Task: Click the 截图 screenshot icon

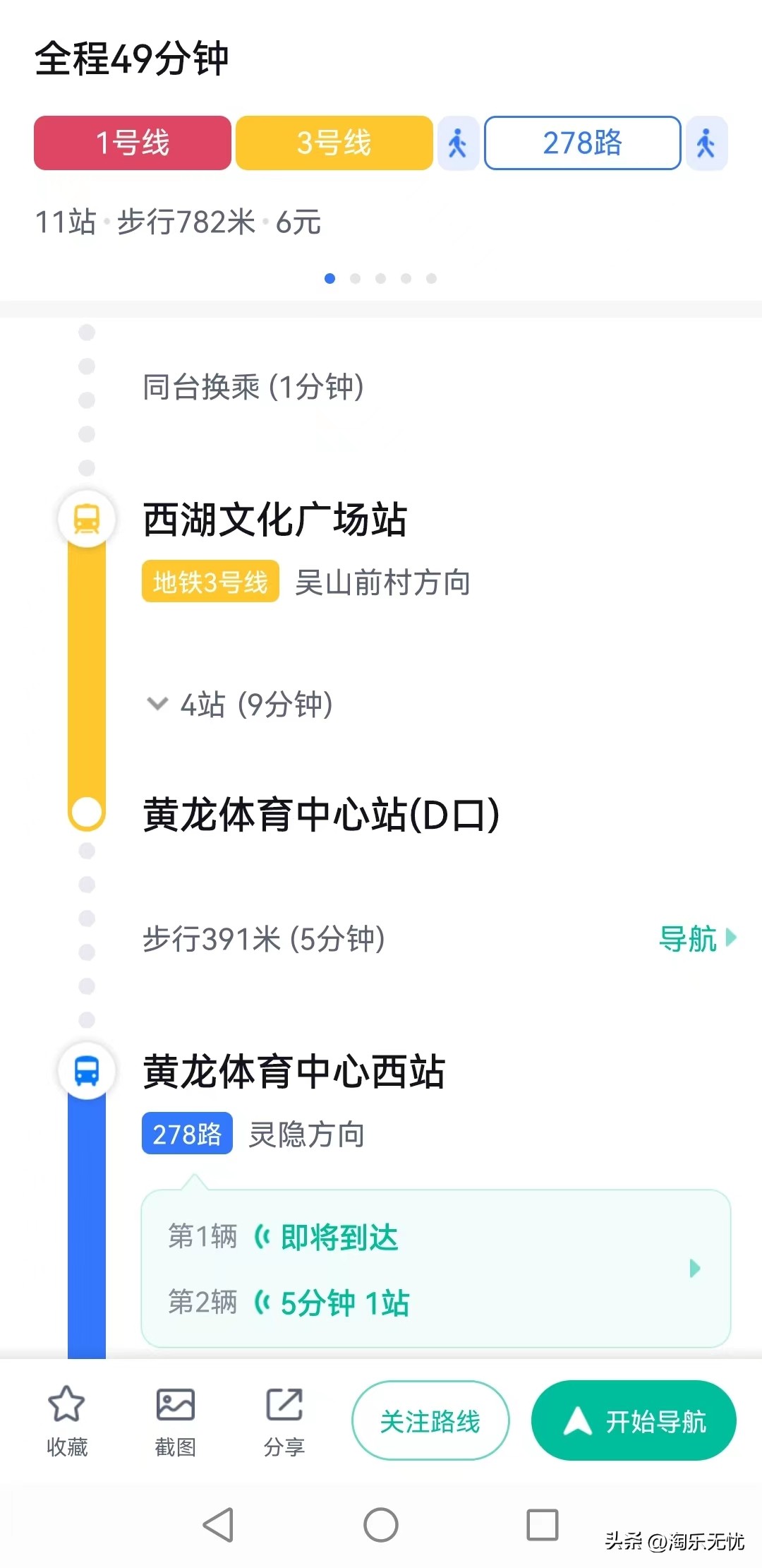Action: [x=175, y=1405]
